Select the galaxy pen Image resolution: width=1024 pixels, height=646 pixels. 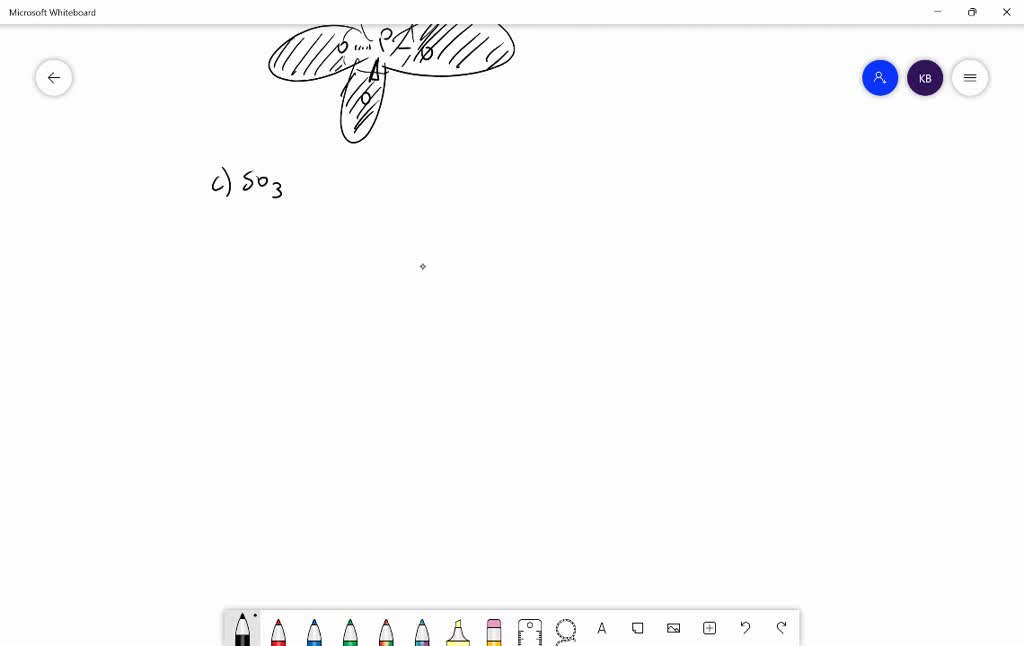tap(422, 631)
